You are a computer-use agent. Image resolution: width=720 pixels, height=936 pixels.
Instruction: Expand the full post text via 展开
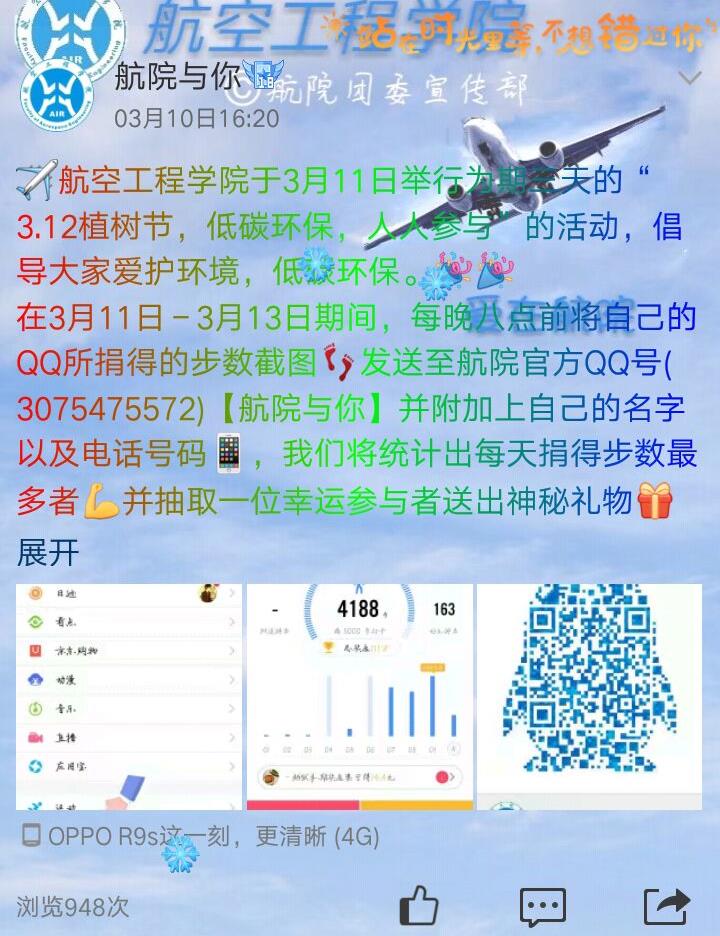pos(48,552)
